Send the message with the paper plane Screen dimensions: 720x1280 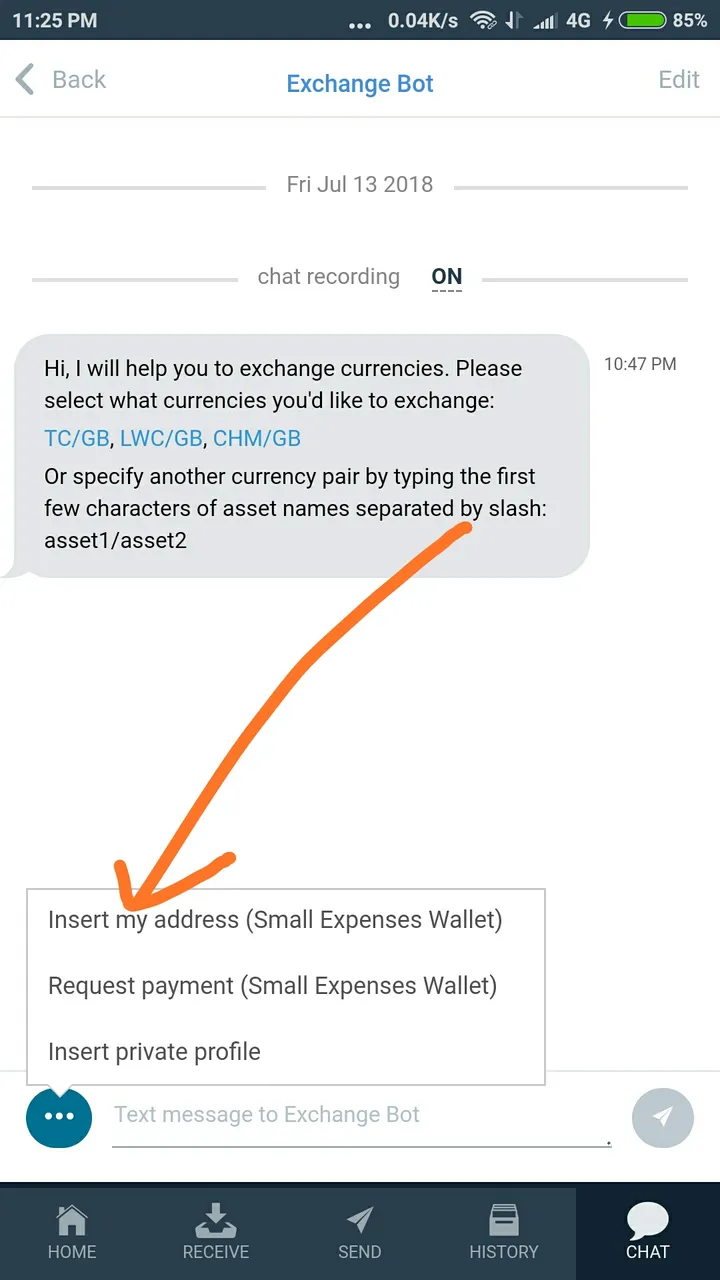click(663, 1117)
